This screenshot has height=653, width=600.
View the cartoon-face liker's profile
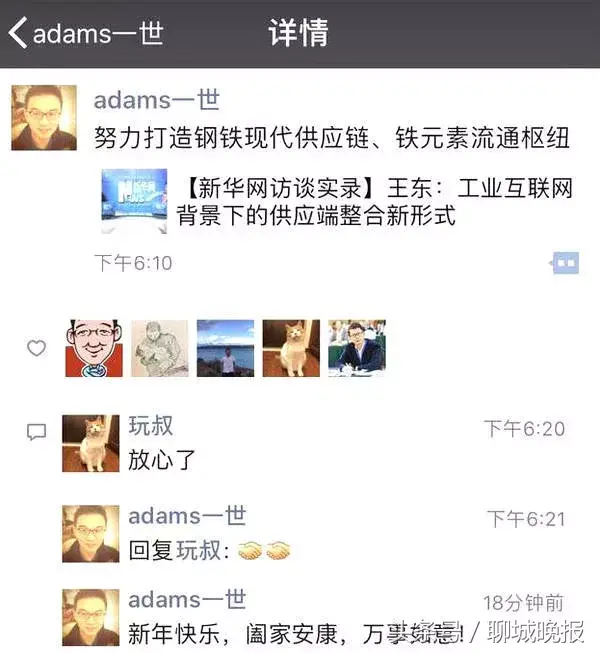click(94, 348)
